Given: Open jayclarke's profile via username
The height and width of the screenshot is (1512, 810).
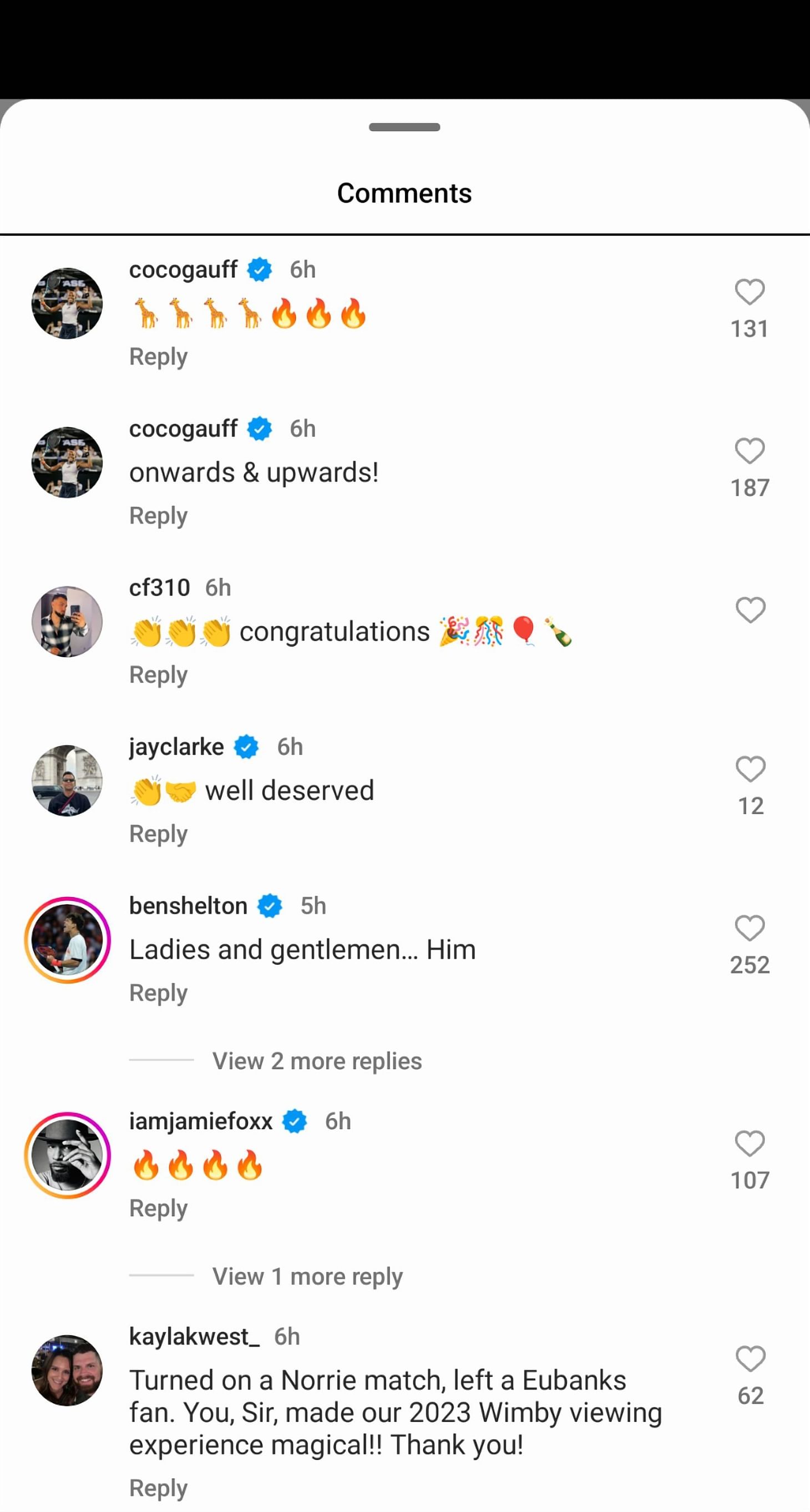Looking at the screenshot, I should pos(176,747).
